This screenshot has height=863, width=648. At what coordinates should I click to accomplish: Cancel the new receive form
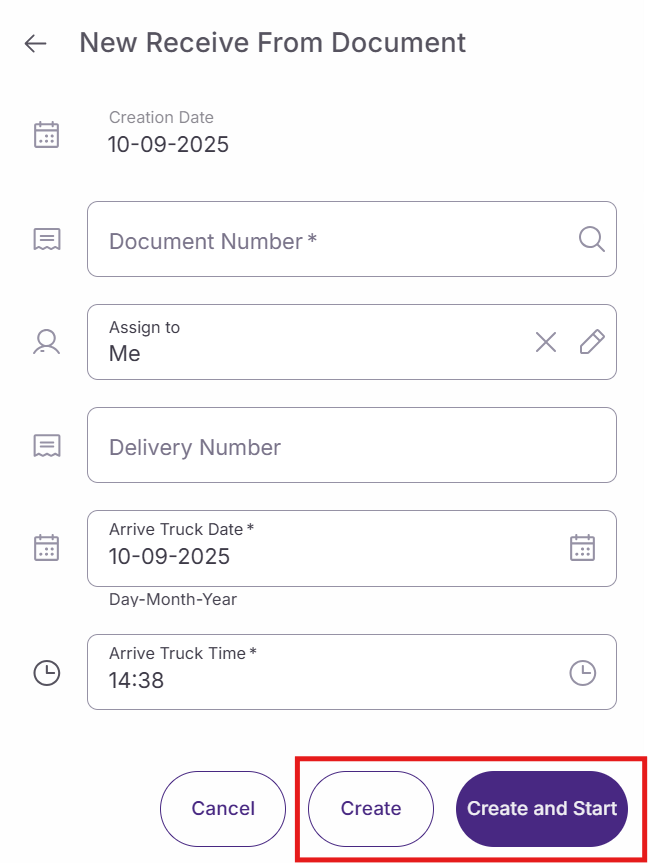click(x=223, y=808)
